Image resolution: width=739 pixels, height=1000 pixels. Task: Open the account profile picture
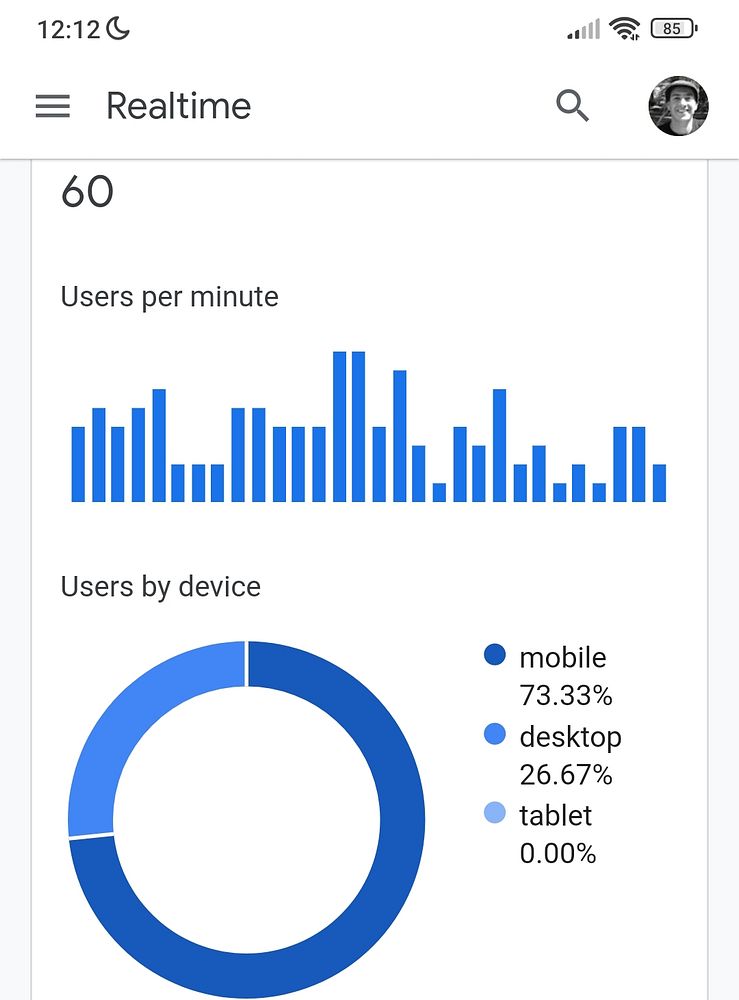tap(678, 106)
